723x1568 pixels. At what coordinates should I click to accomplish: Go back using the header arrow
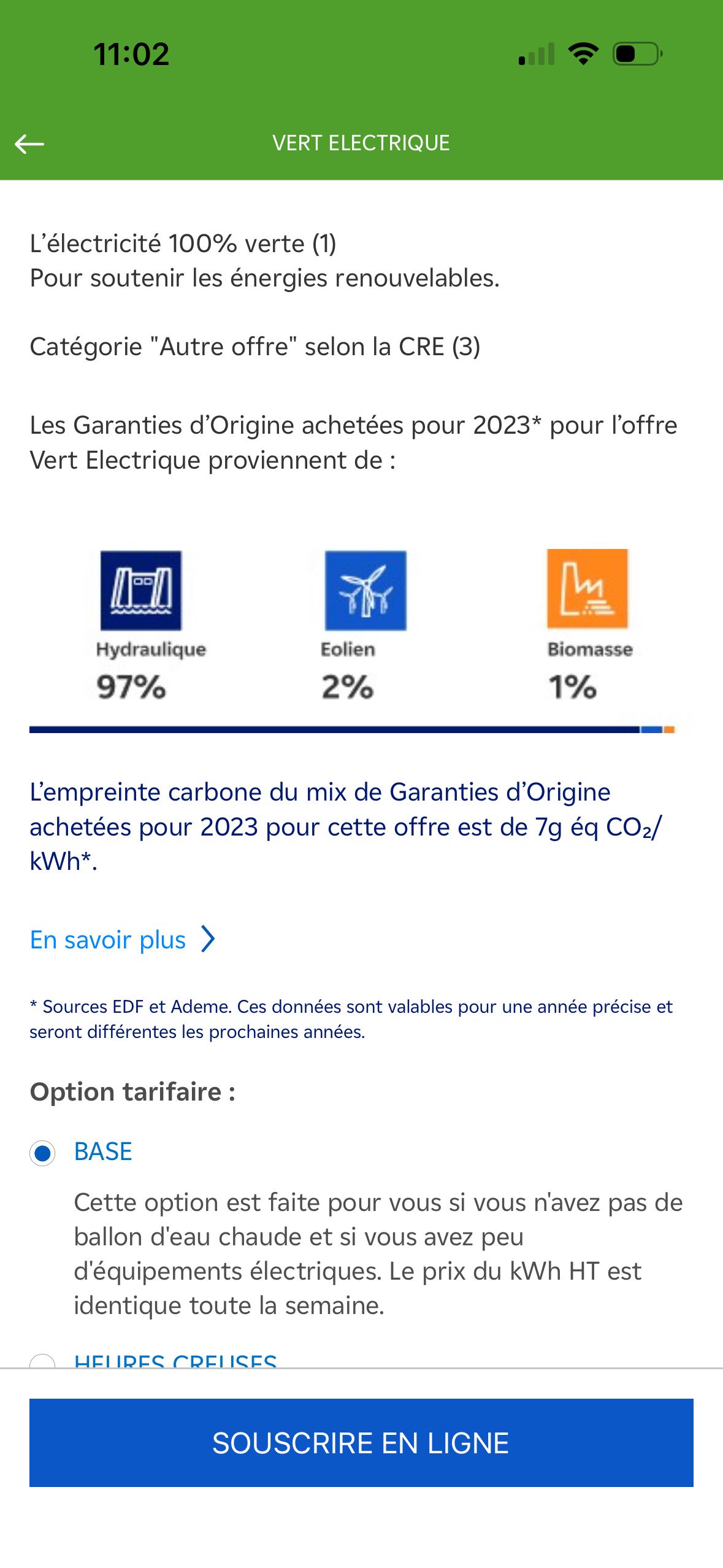(x=29, y=144)
